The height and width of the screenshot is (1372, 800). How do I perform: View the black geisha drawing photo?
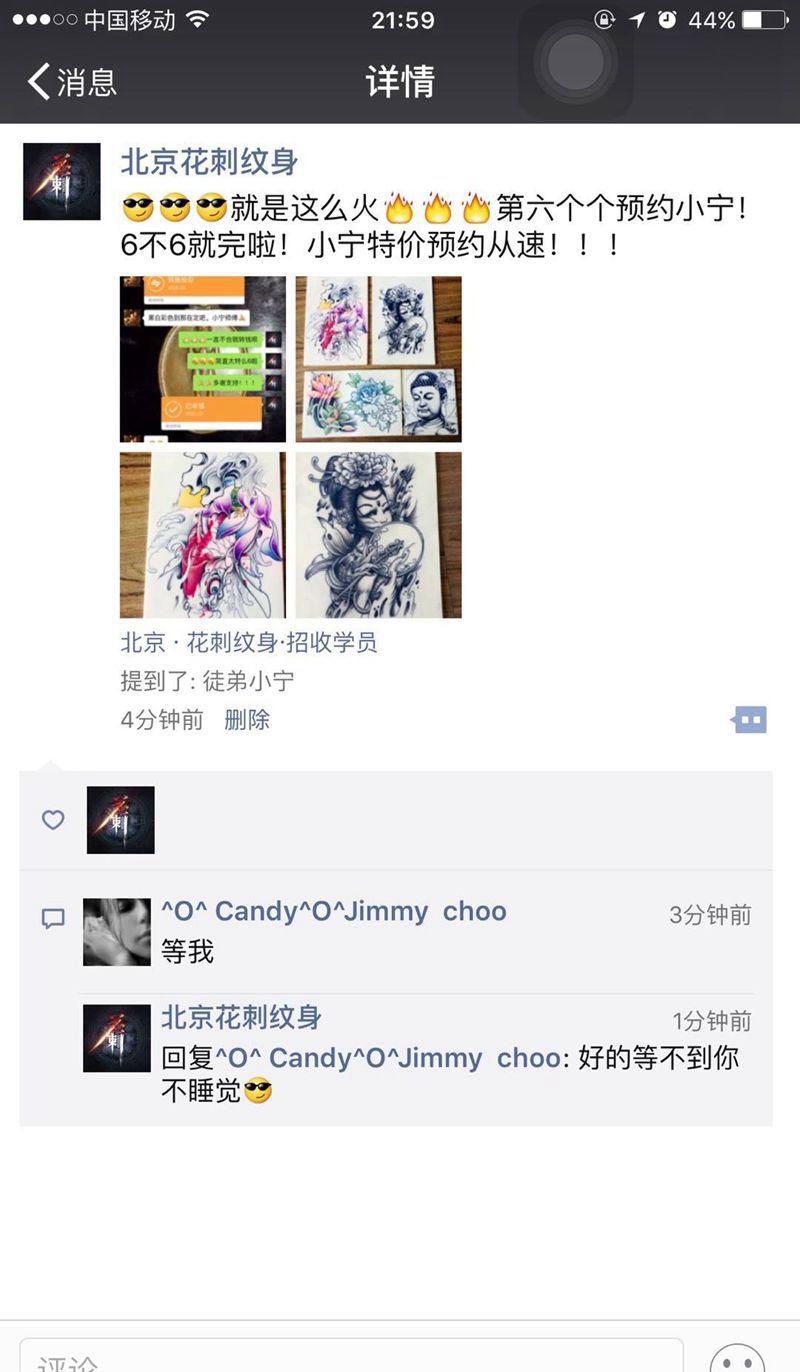(378, 535)
